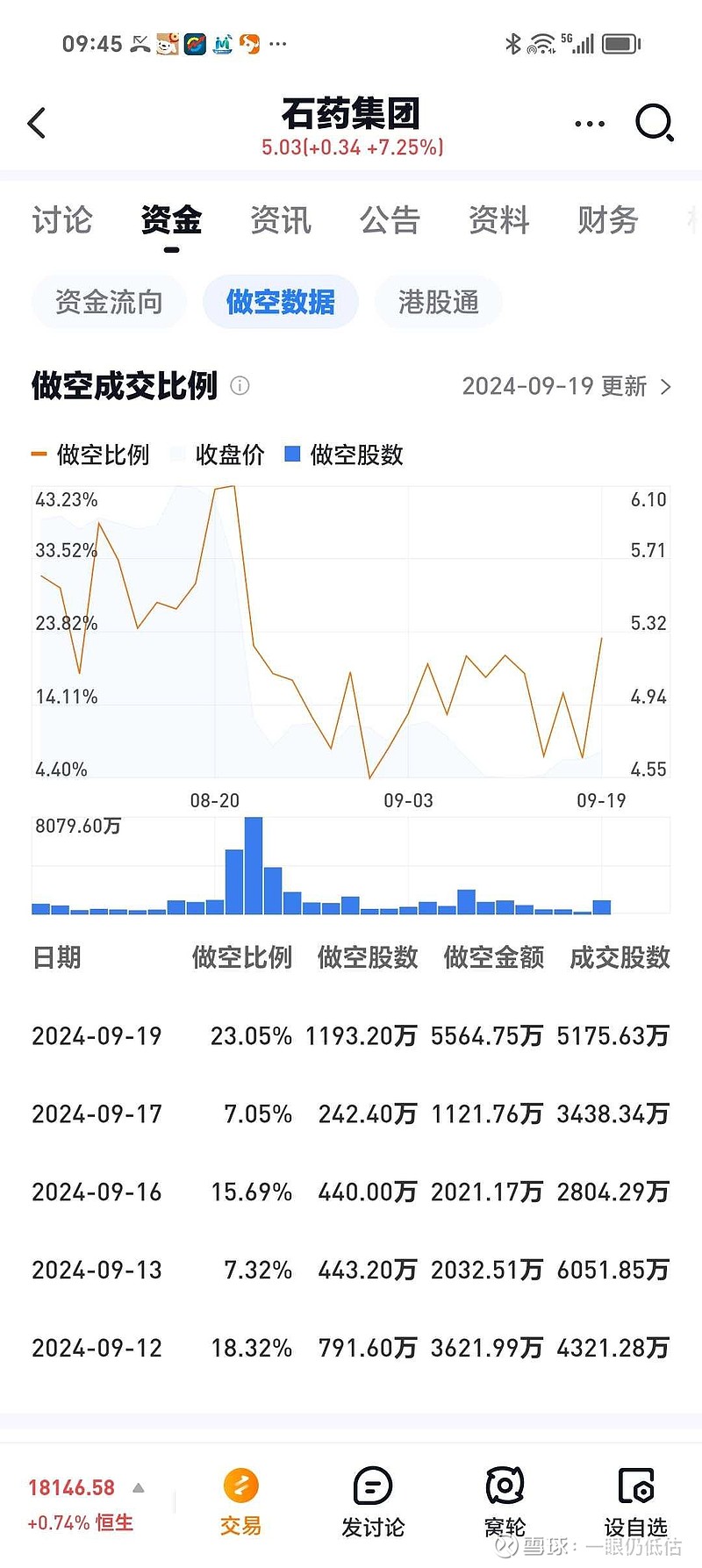
Task: Open the more options (...) menu
Action: (589, 123)
